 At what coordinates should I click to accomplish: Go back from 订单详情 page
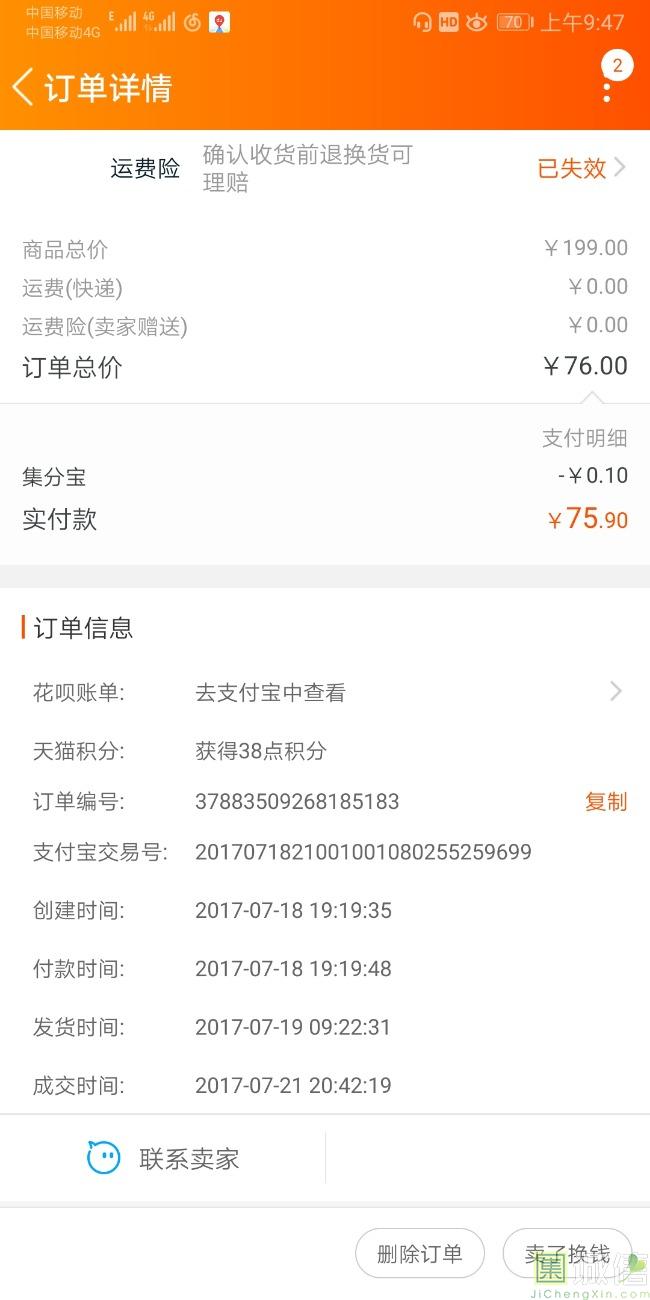tap(24, 88)
